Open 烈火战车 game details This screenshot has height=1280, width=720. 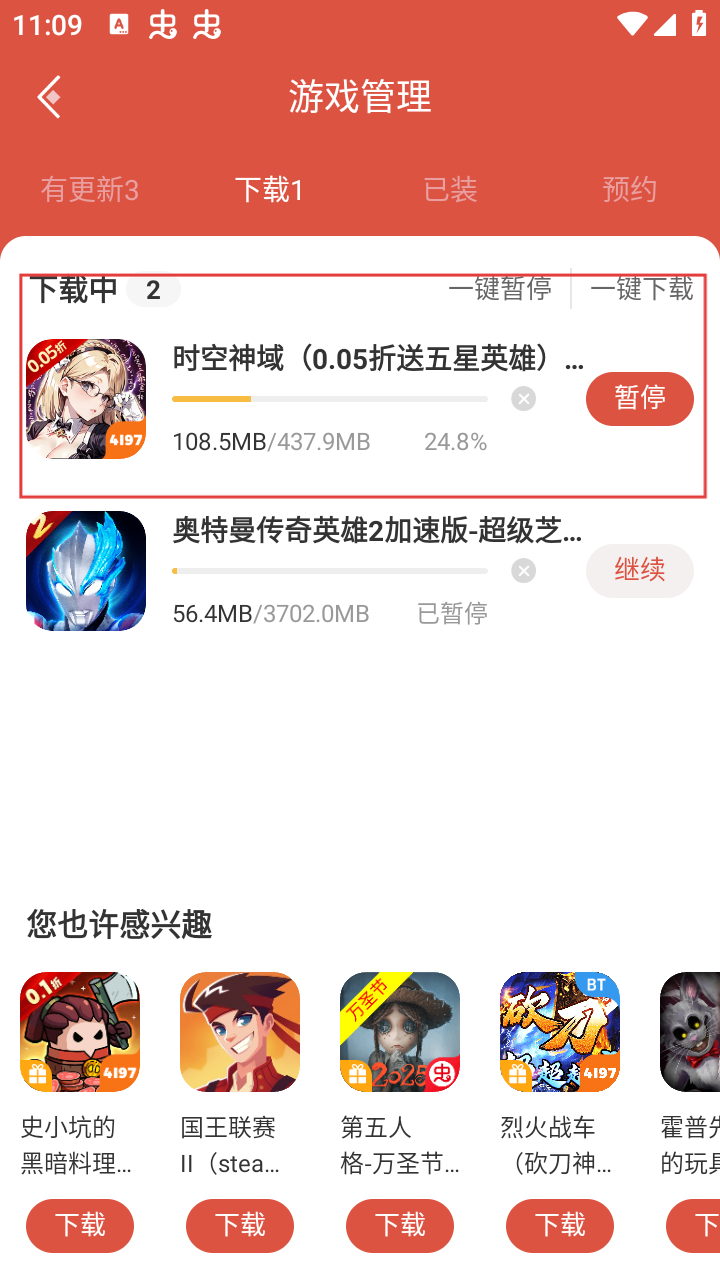[560, 1032]
